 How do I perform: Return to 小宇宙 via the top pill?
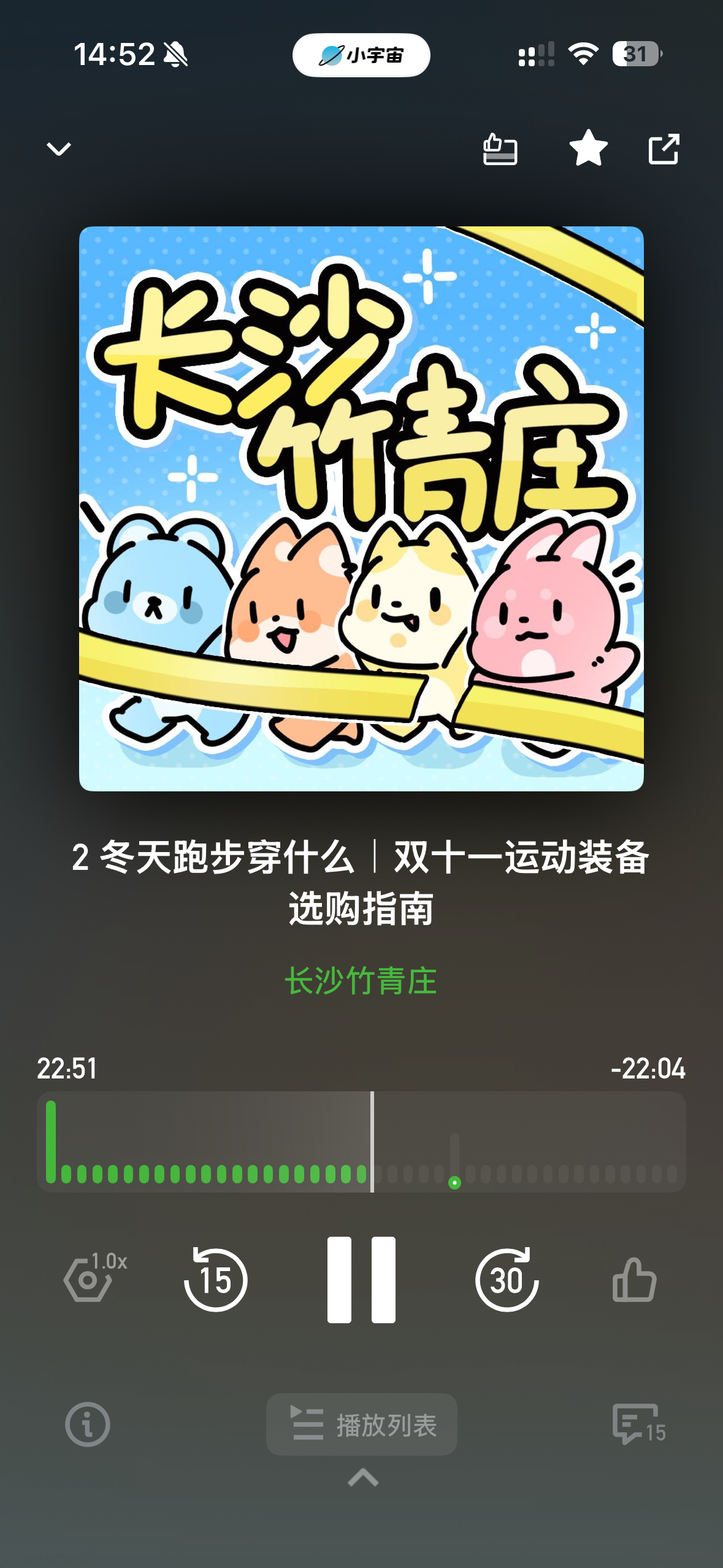click(361, 55)
